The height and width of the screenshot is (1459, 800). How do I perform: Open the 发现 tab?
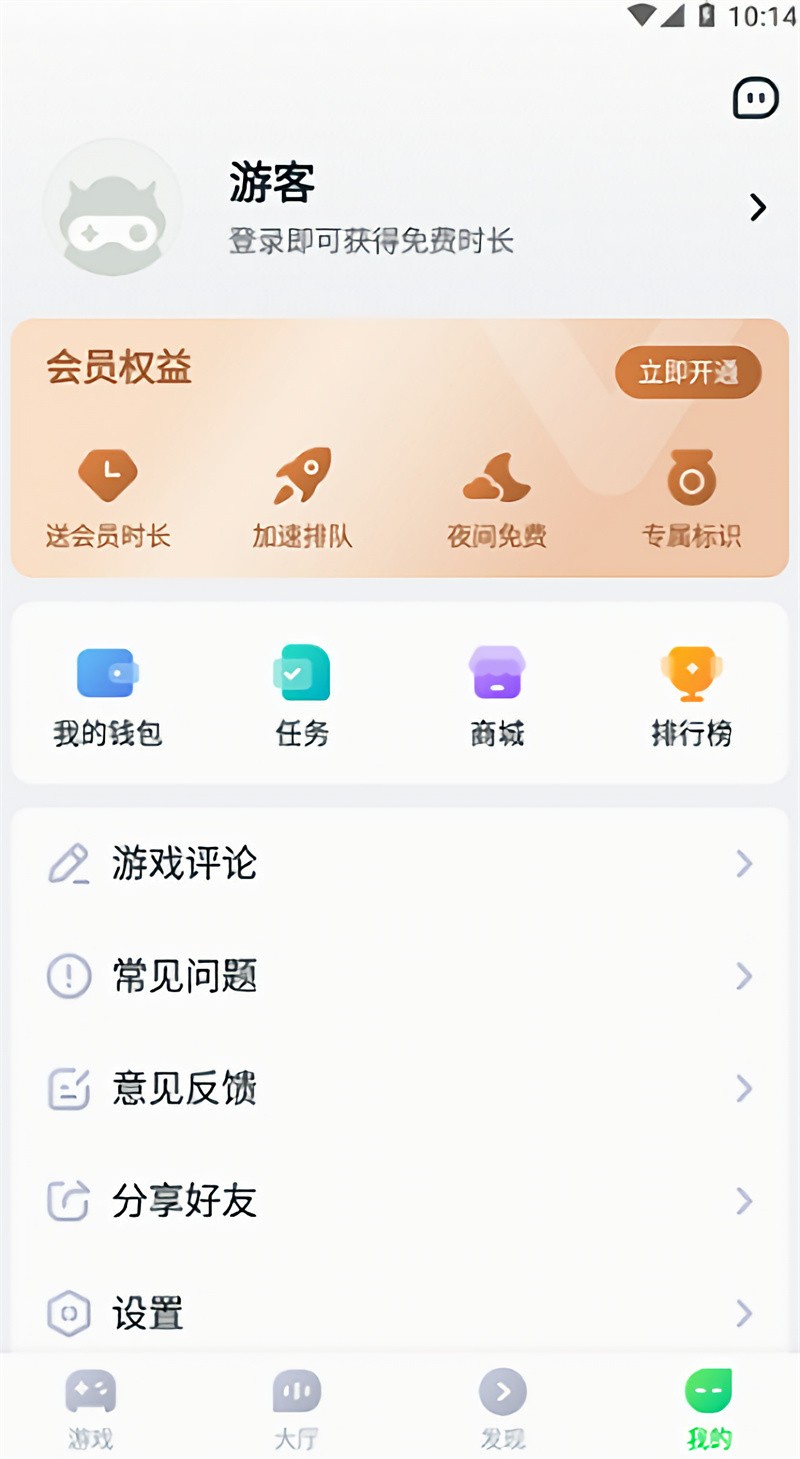click(x=502, y=1405)
